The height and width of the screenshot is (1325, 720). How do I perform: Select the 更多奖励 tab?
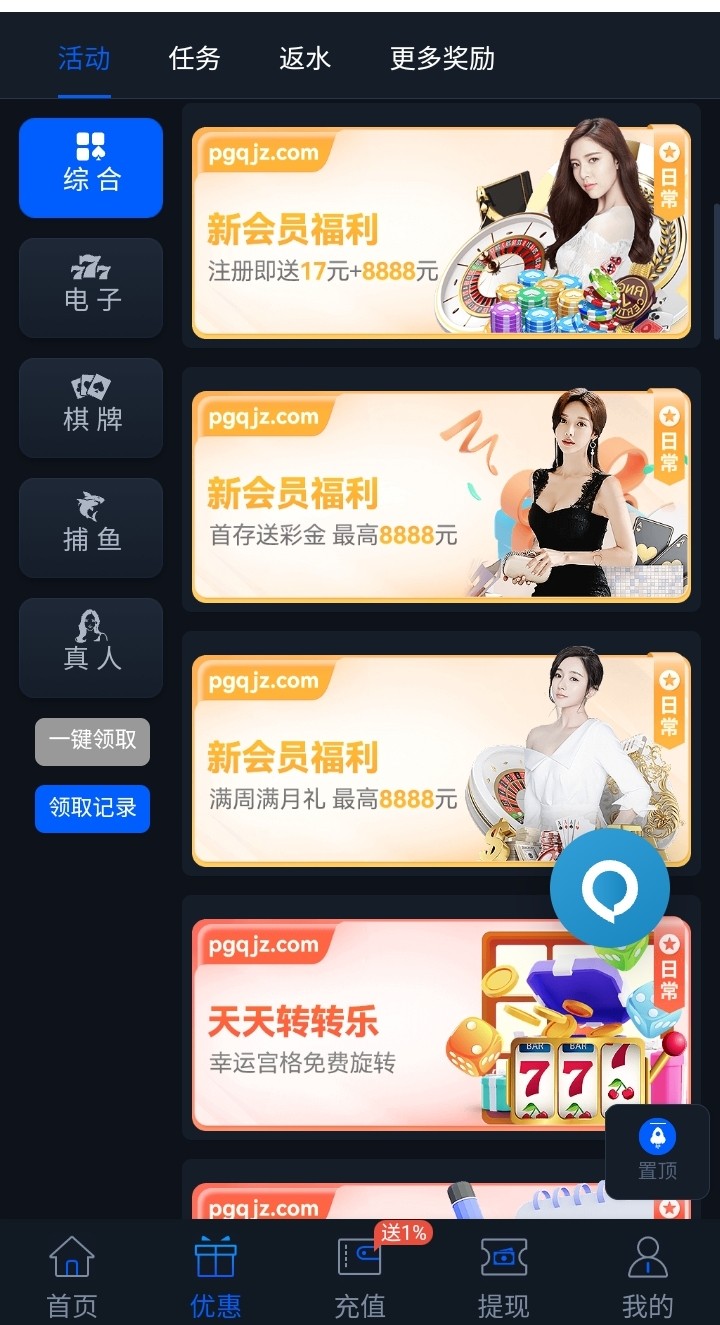point(442,59)
